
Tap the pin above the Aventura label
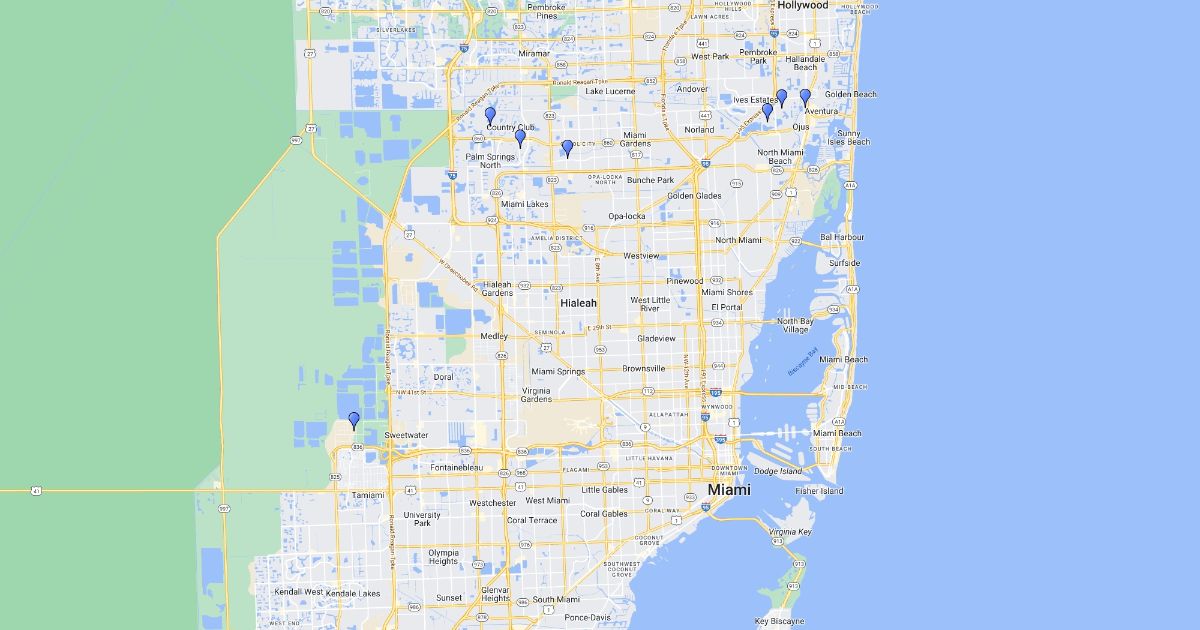pos(805,97)
